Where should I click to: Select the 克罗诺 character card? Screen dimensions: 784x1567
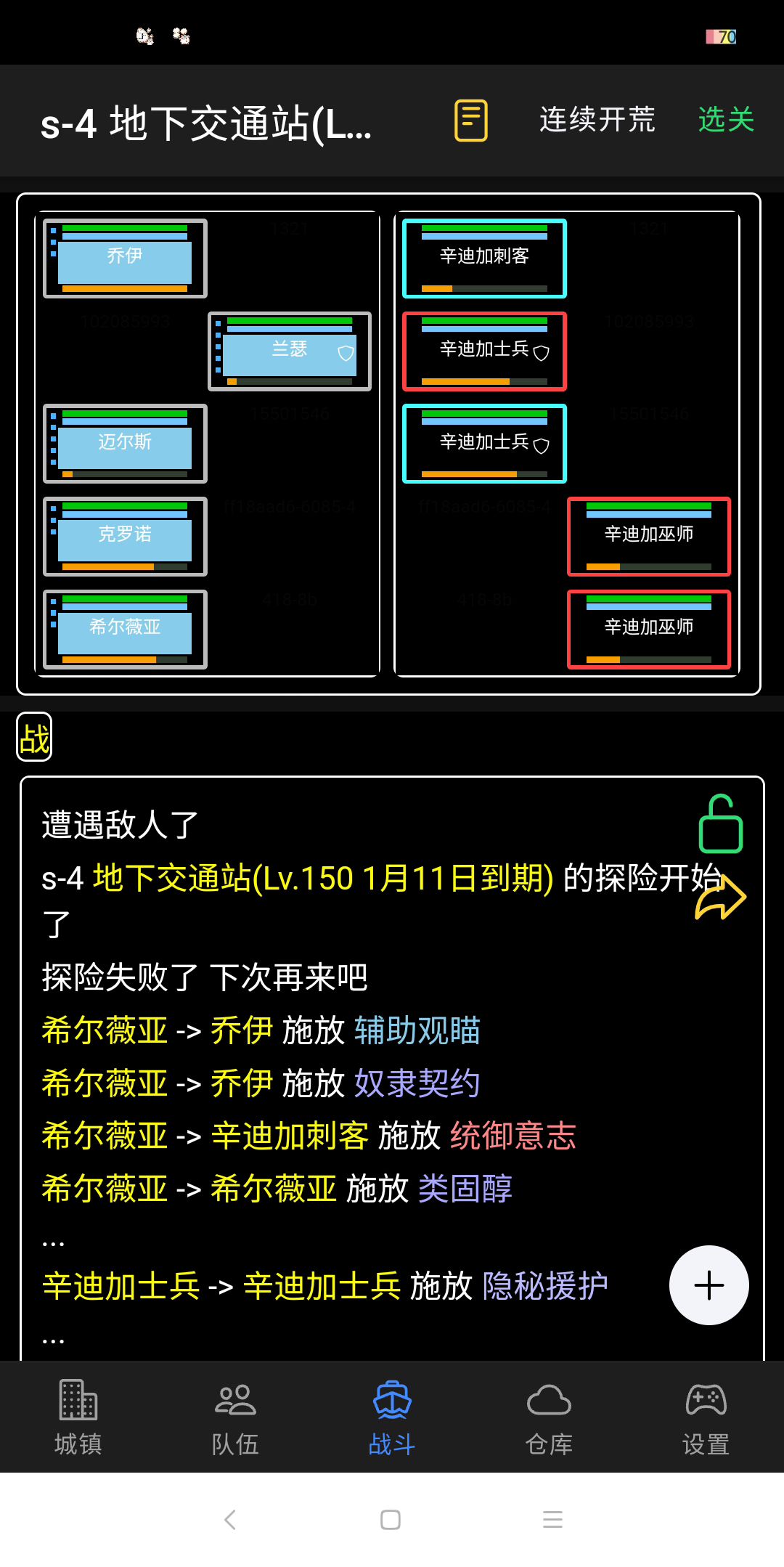tap(125, 537)
